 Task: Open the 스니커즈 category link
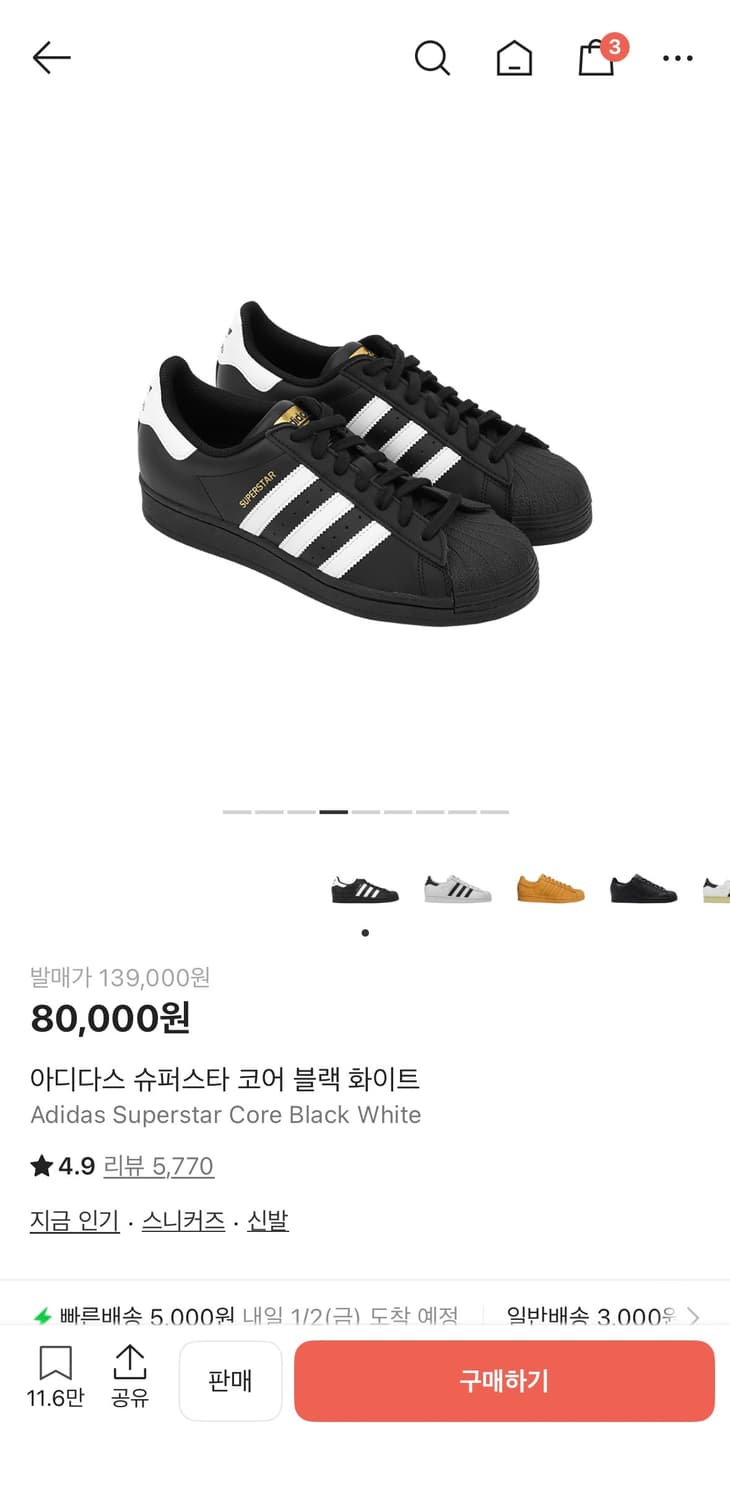(x=183, y=1220)
